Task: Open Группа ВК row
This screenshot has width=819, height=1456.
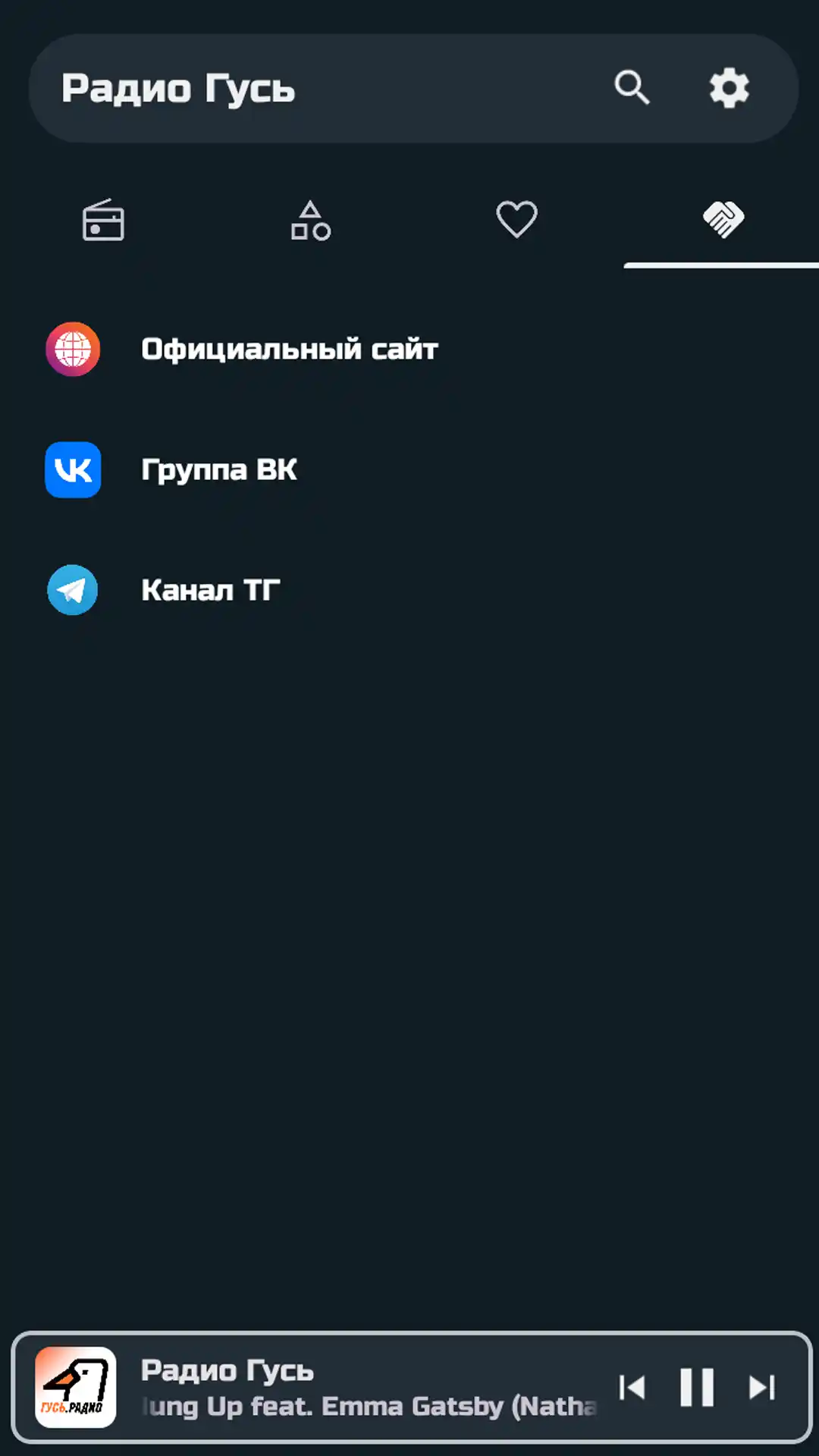Action: pyautogui.click(x=218, y=470)
